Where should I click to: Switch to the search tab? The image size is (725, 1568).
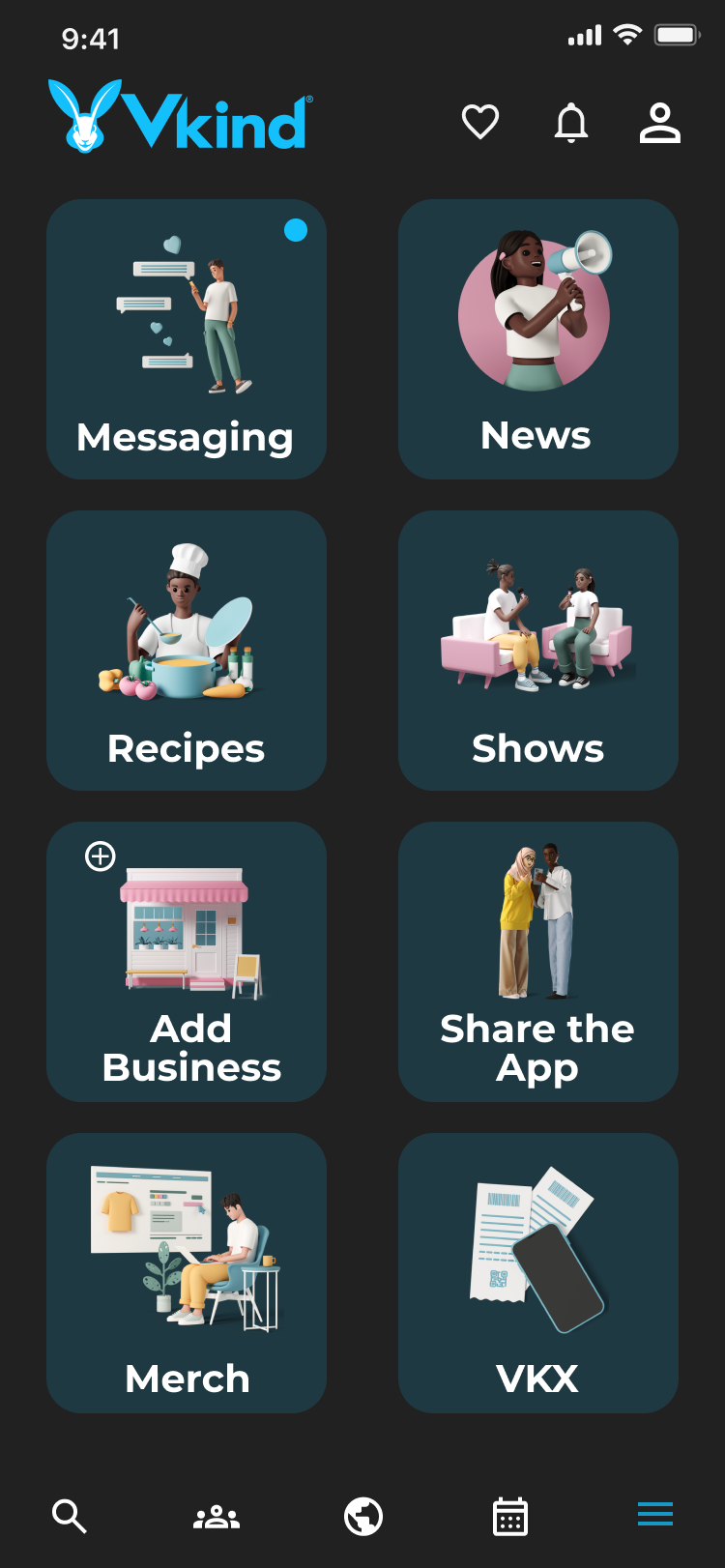(x=70, y=1516)
